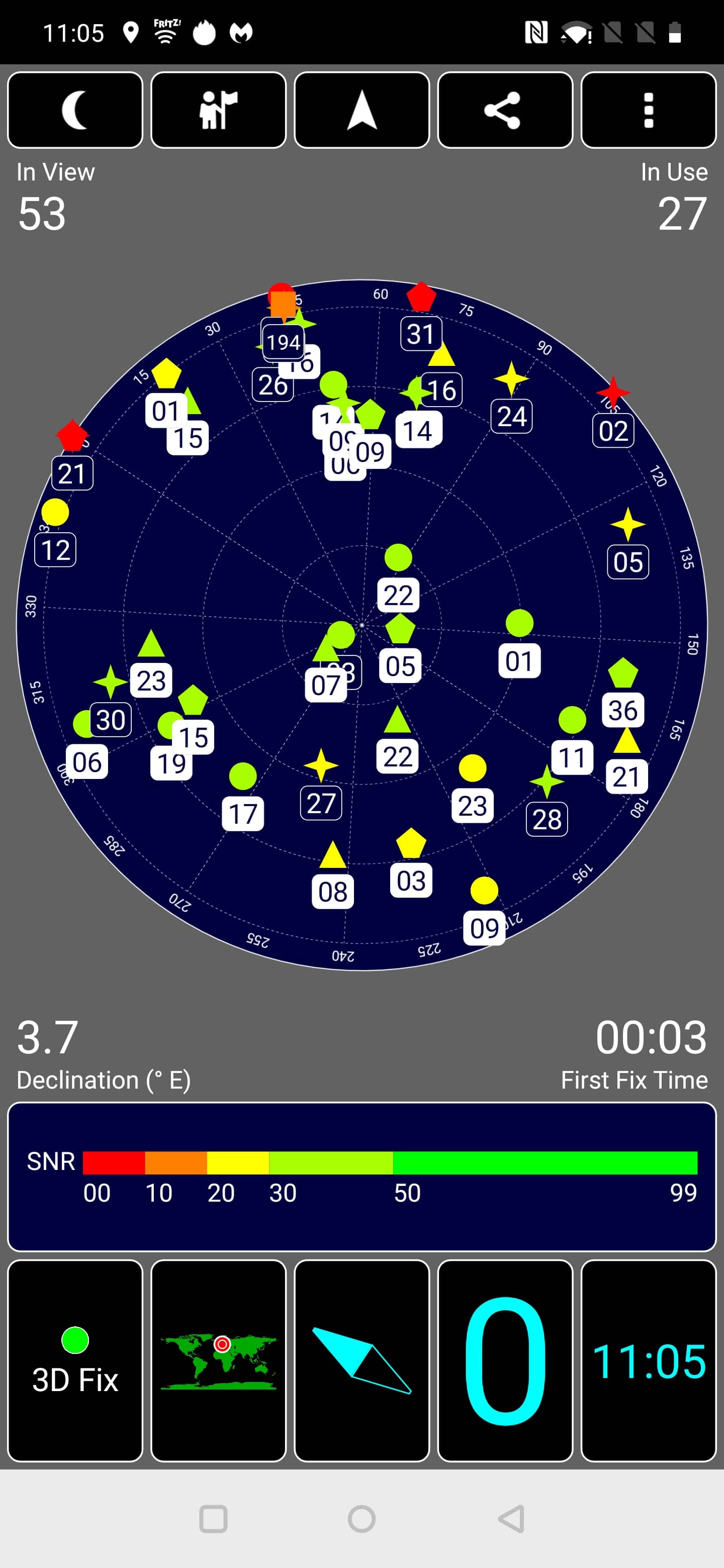Share the current GPS data
Image resolution: width=724 pixels, height=1568 pixels.
tap(505, 110)
